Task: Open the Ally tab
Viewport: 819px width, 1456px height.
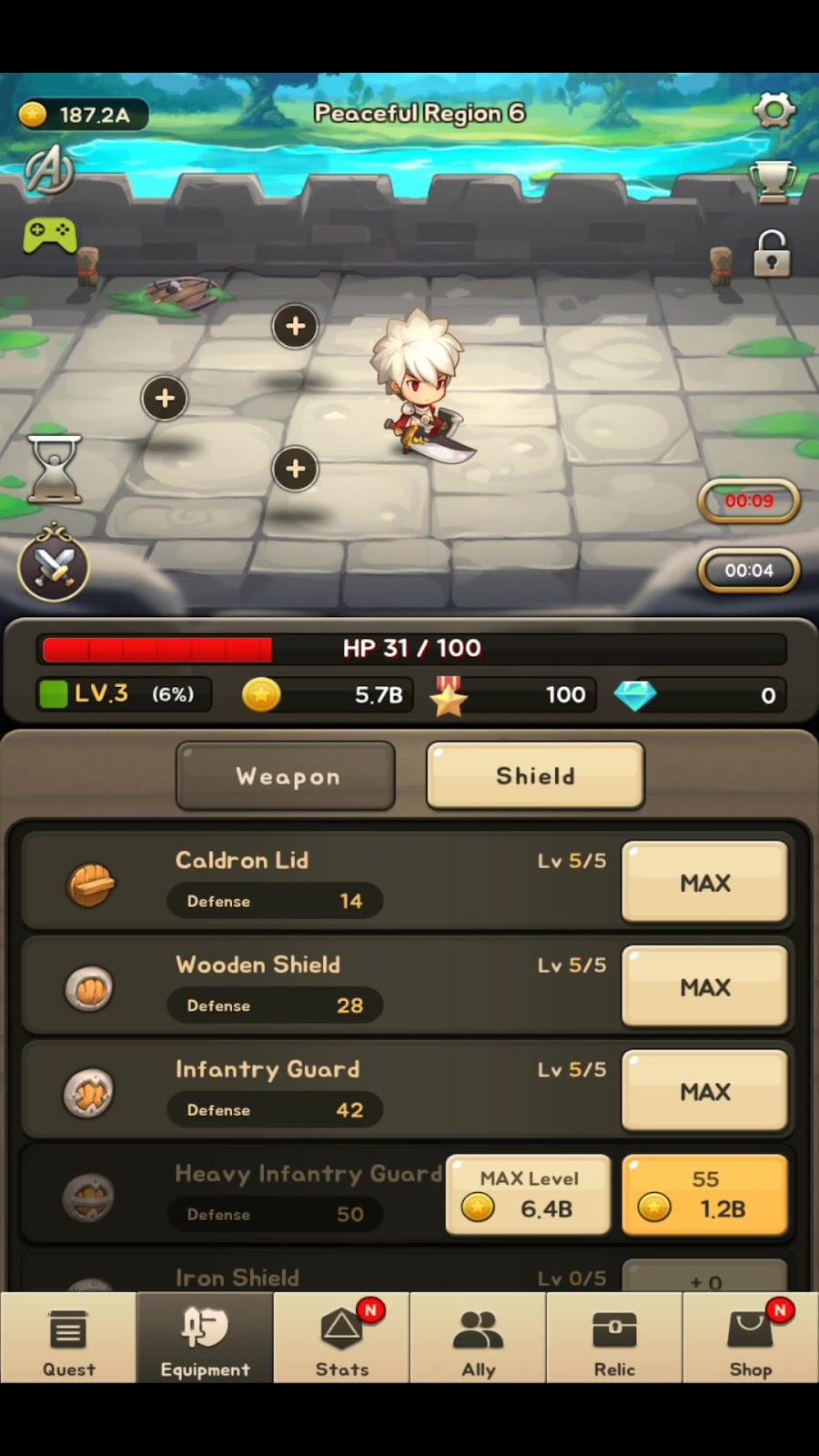Action: [x=478, y=1340]
